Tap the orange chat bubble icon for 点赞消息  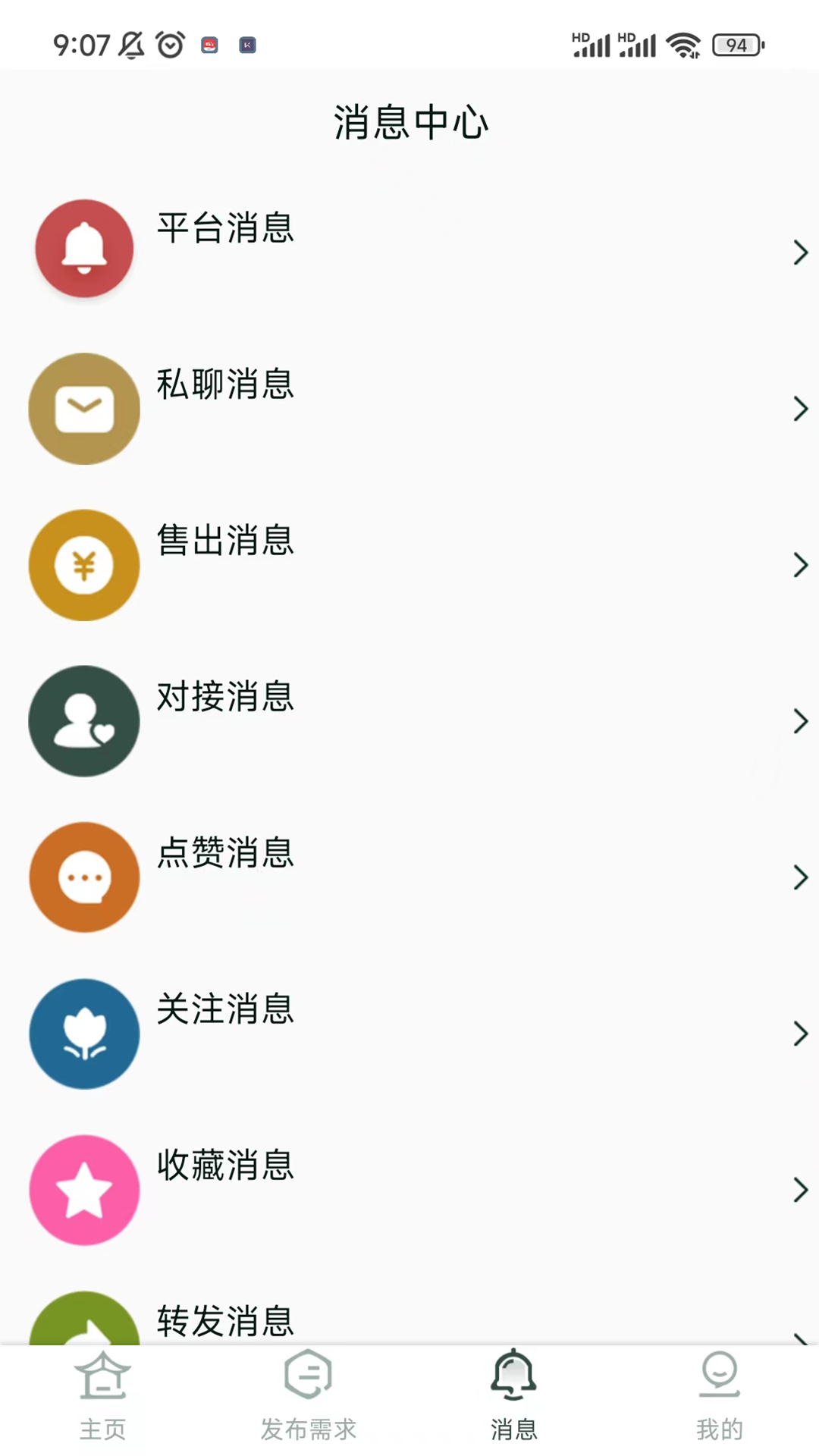pos(83,877)
